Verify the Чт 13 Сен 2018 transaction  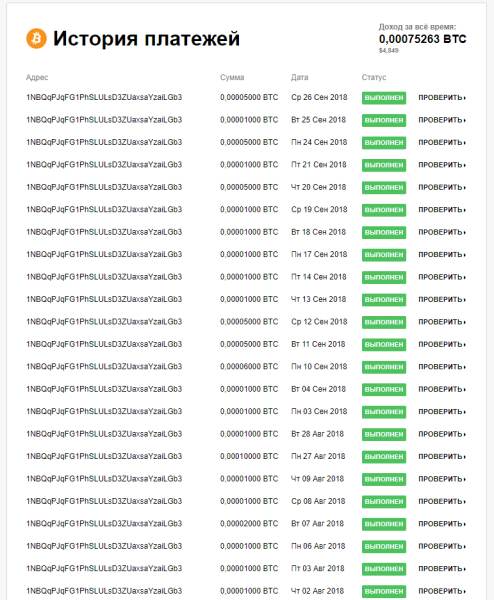(442, 300)
